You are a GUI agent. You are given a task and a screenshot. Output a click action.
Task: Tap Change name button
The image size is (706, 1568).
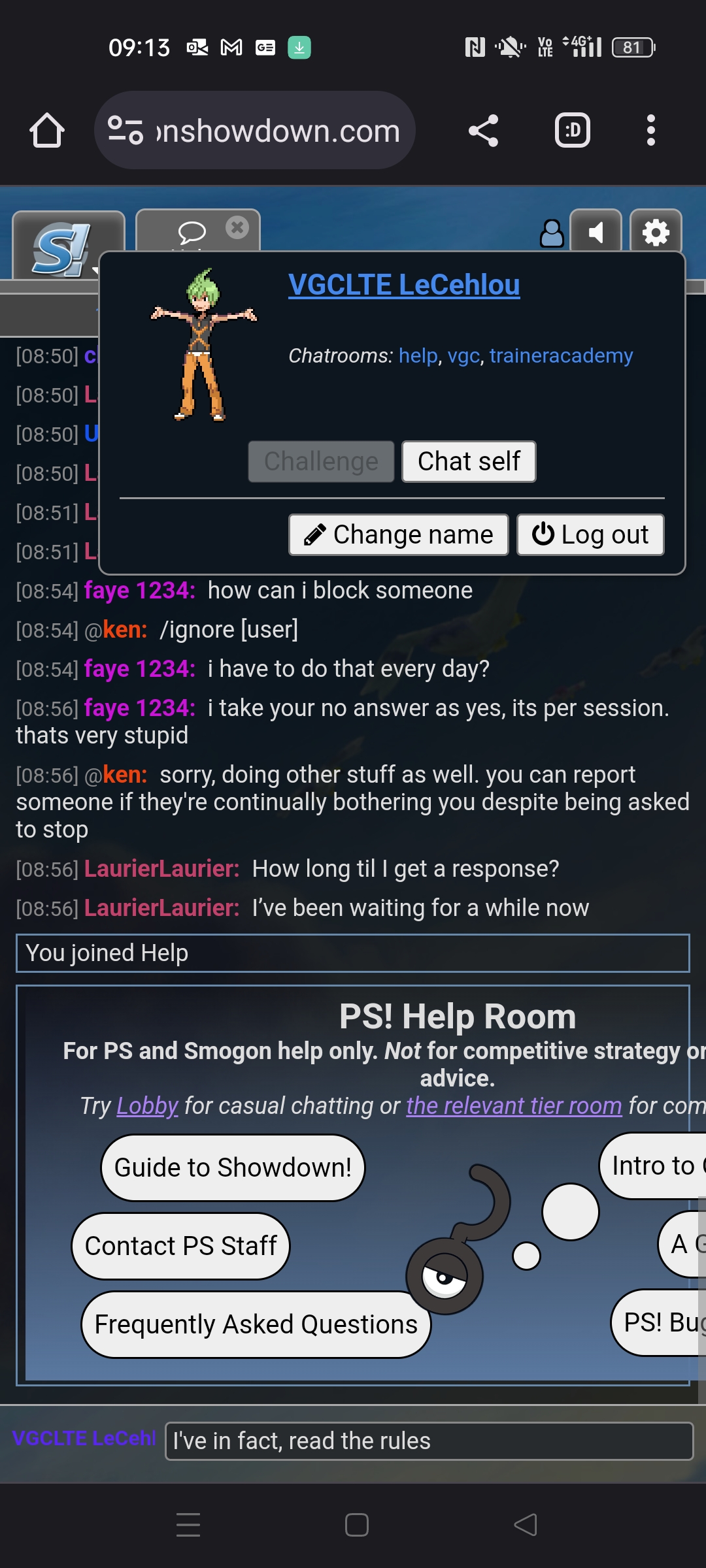coord(399,534)
